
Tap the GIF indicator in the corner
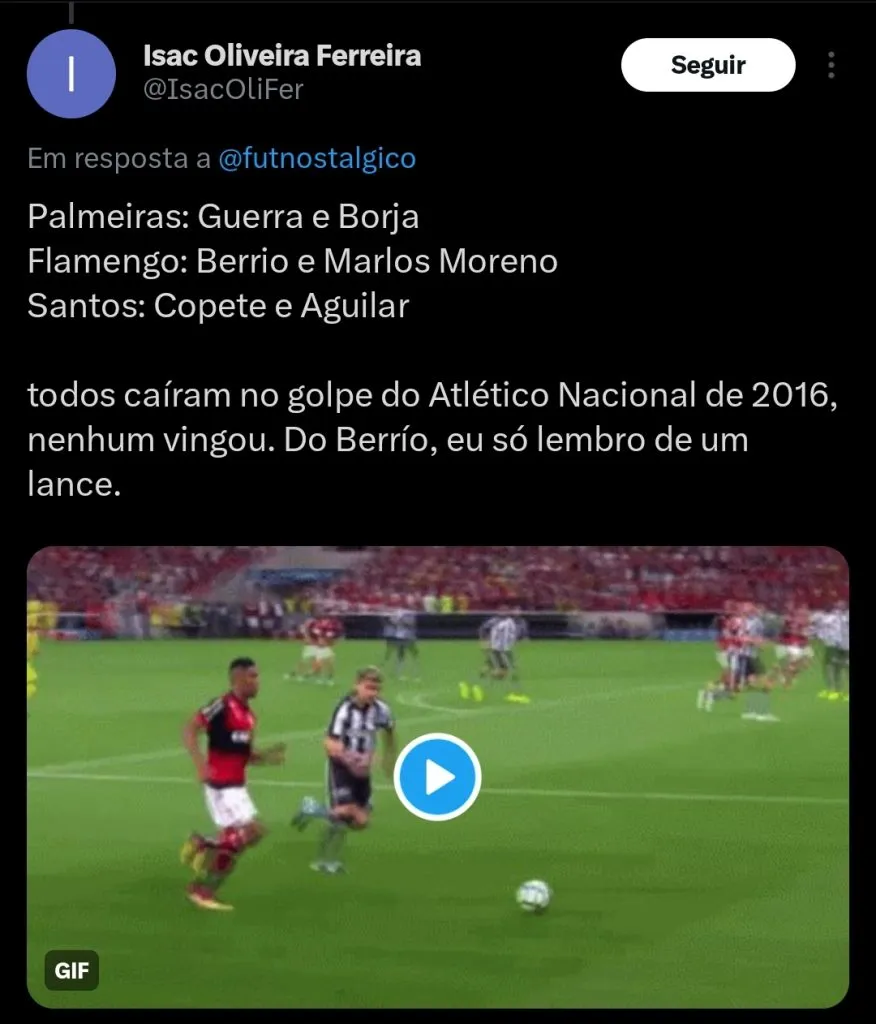71,970
